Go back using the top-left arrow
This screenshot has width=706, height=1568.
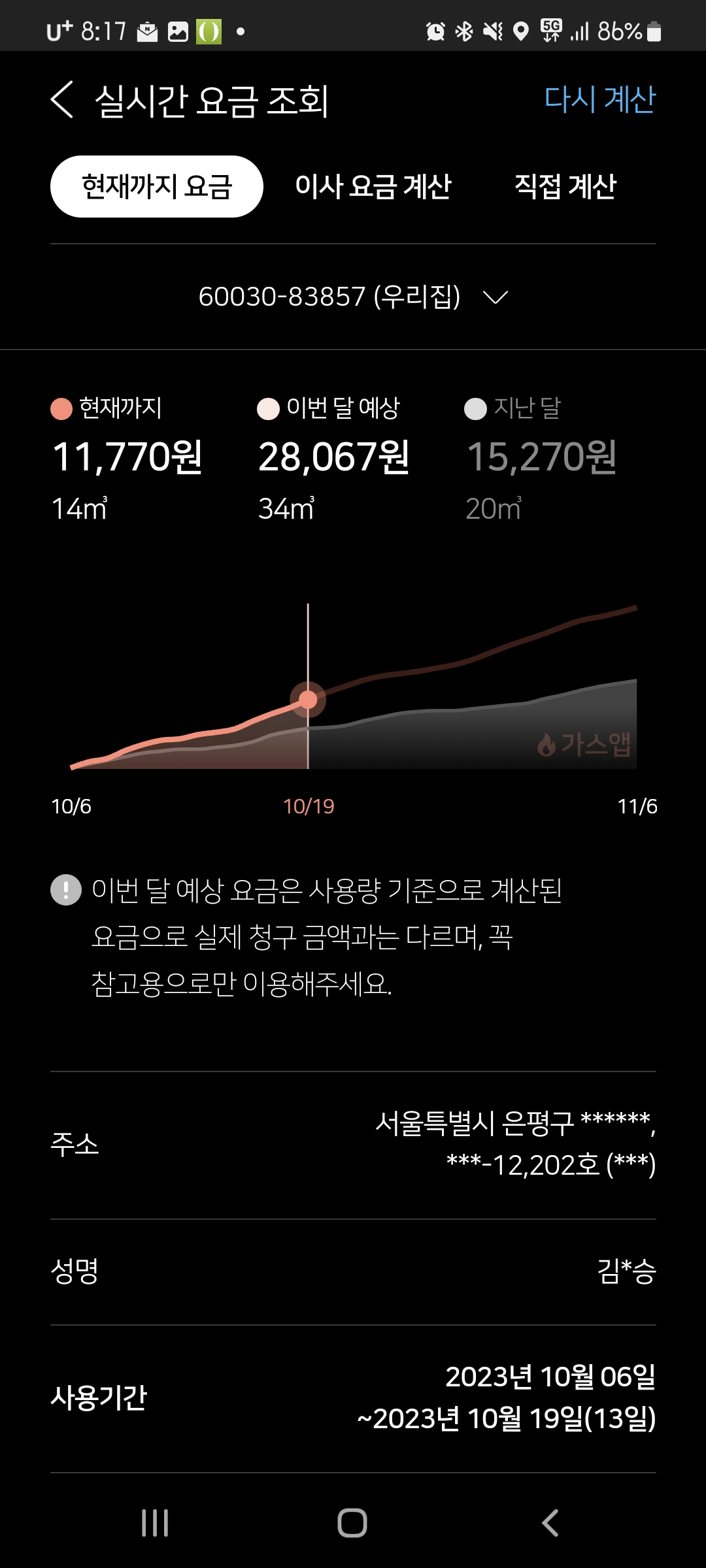pyautogui.click(x=62, y=100)
